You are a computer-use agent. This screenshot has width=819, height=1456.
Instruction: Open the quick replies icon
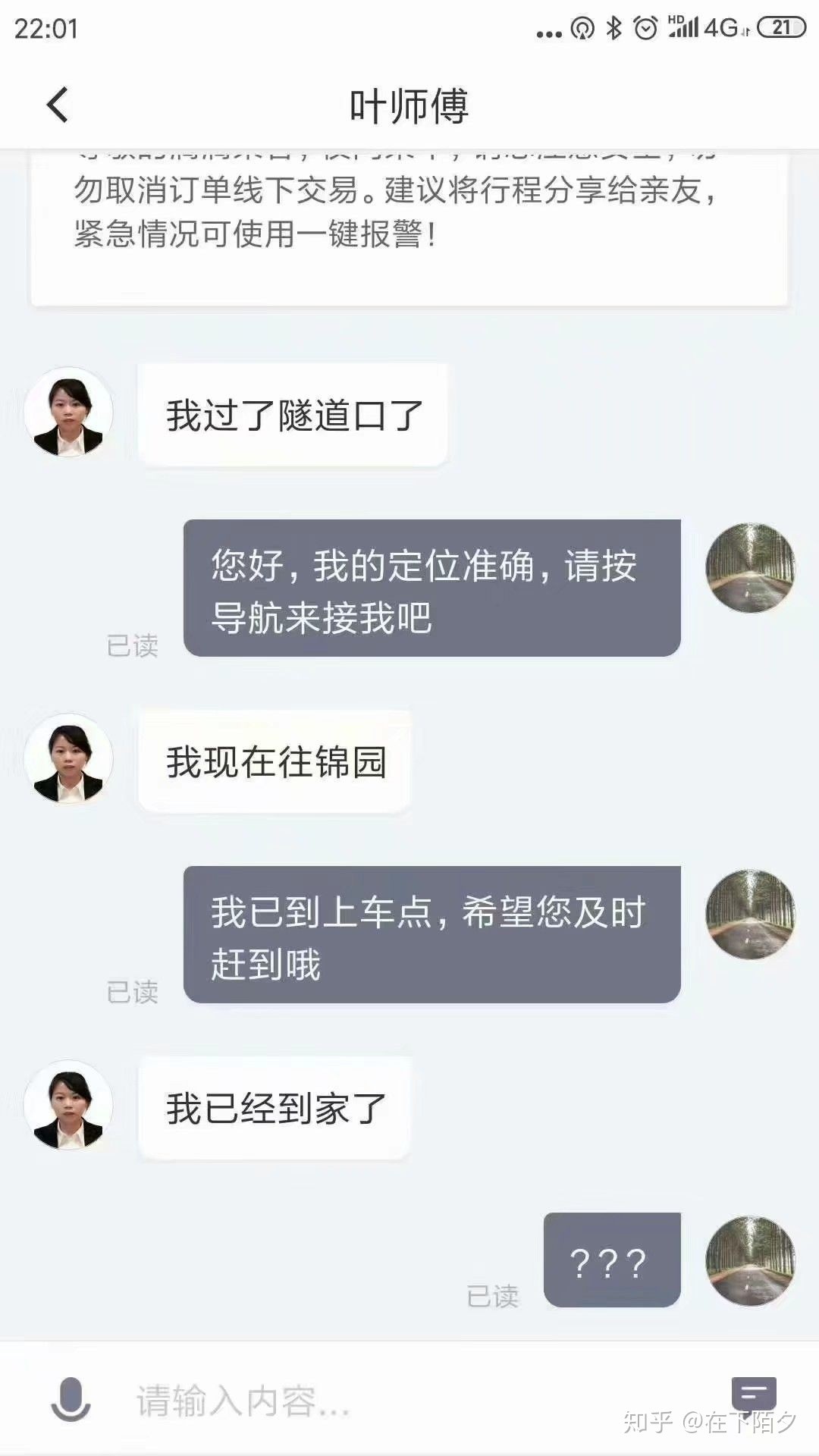click(x=753, y=1393)
